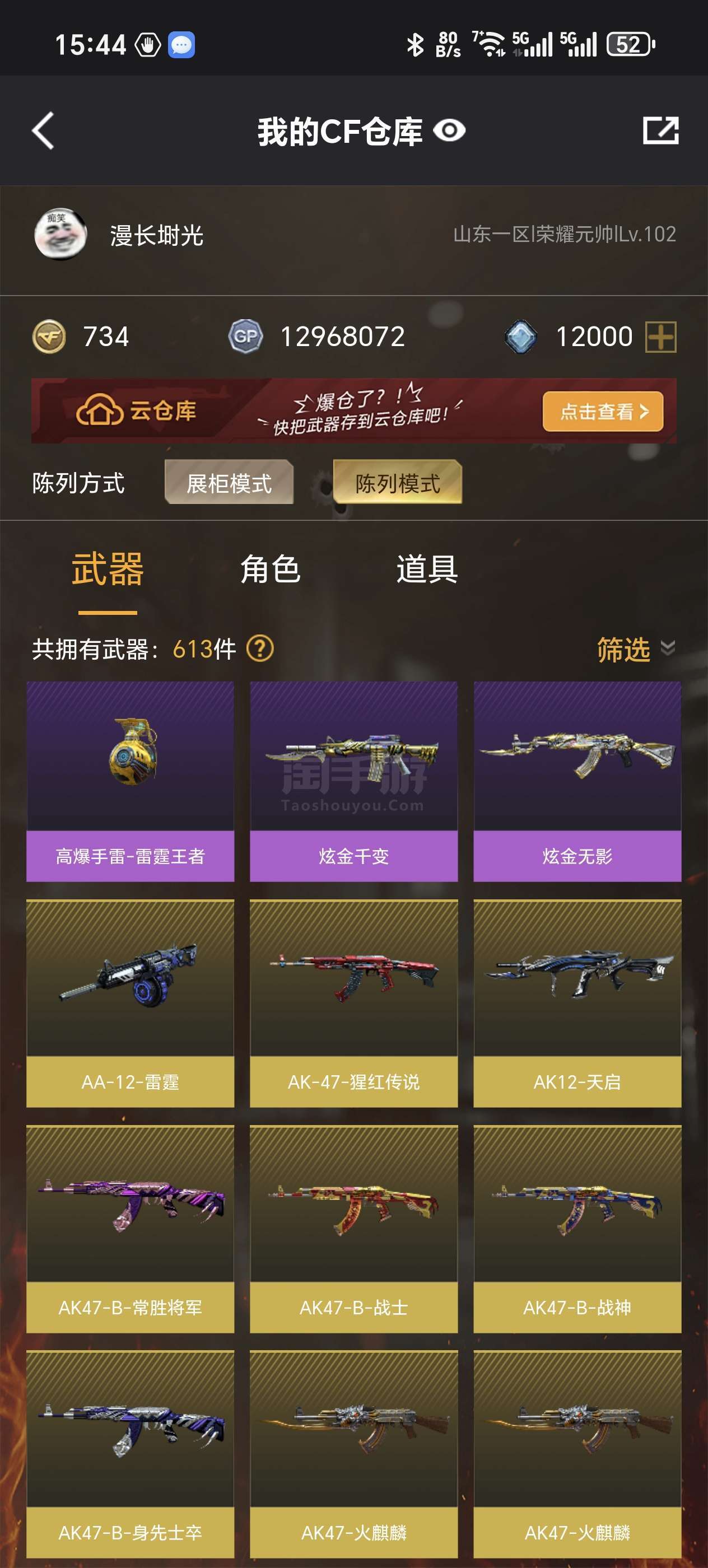View the 炫金无影 weapon card

coord(577,781)
